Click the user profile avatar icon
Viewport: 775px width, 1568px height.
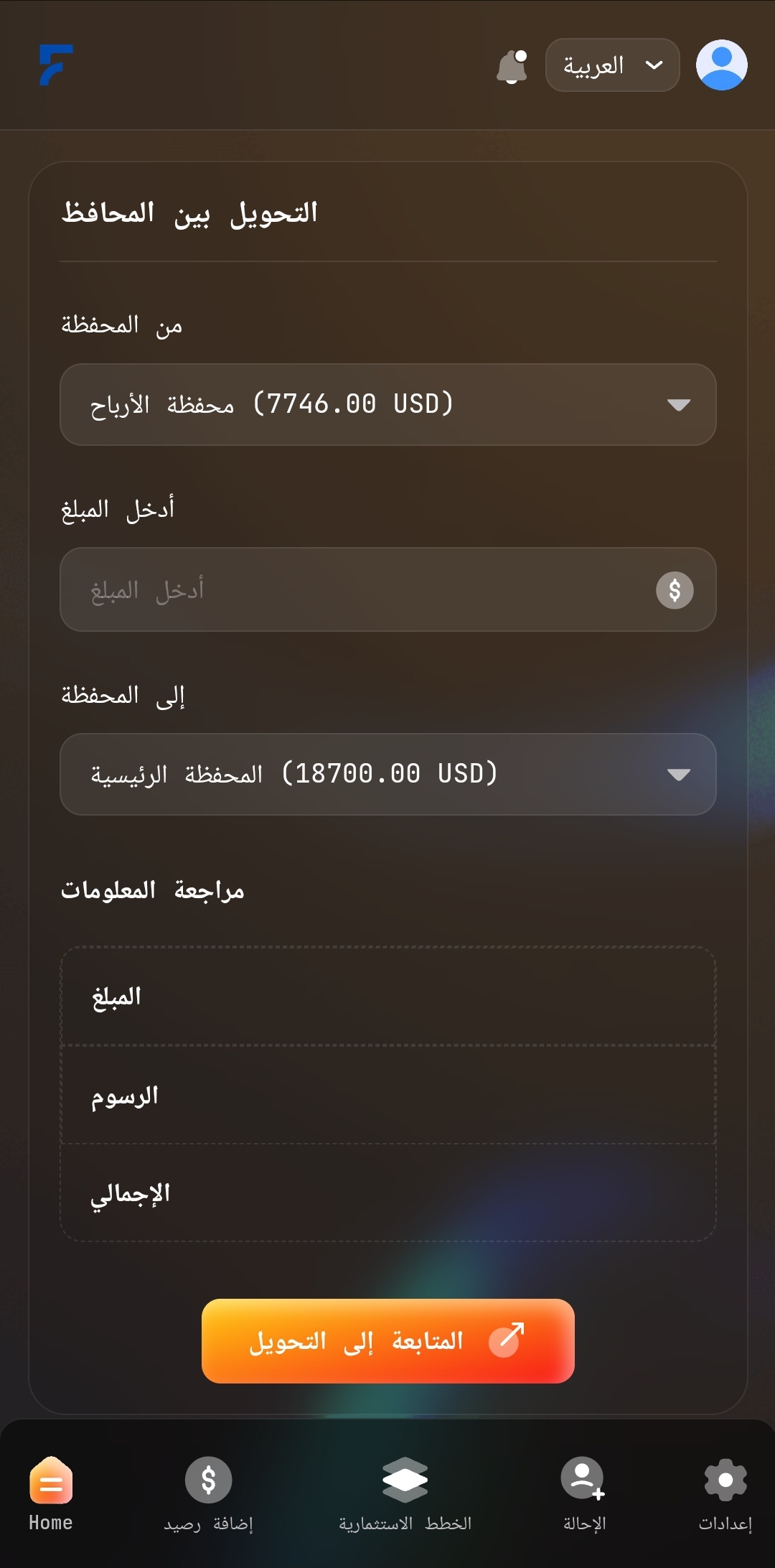click(723, 65)
